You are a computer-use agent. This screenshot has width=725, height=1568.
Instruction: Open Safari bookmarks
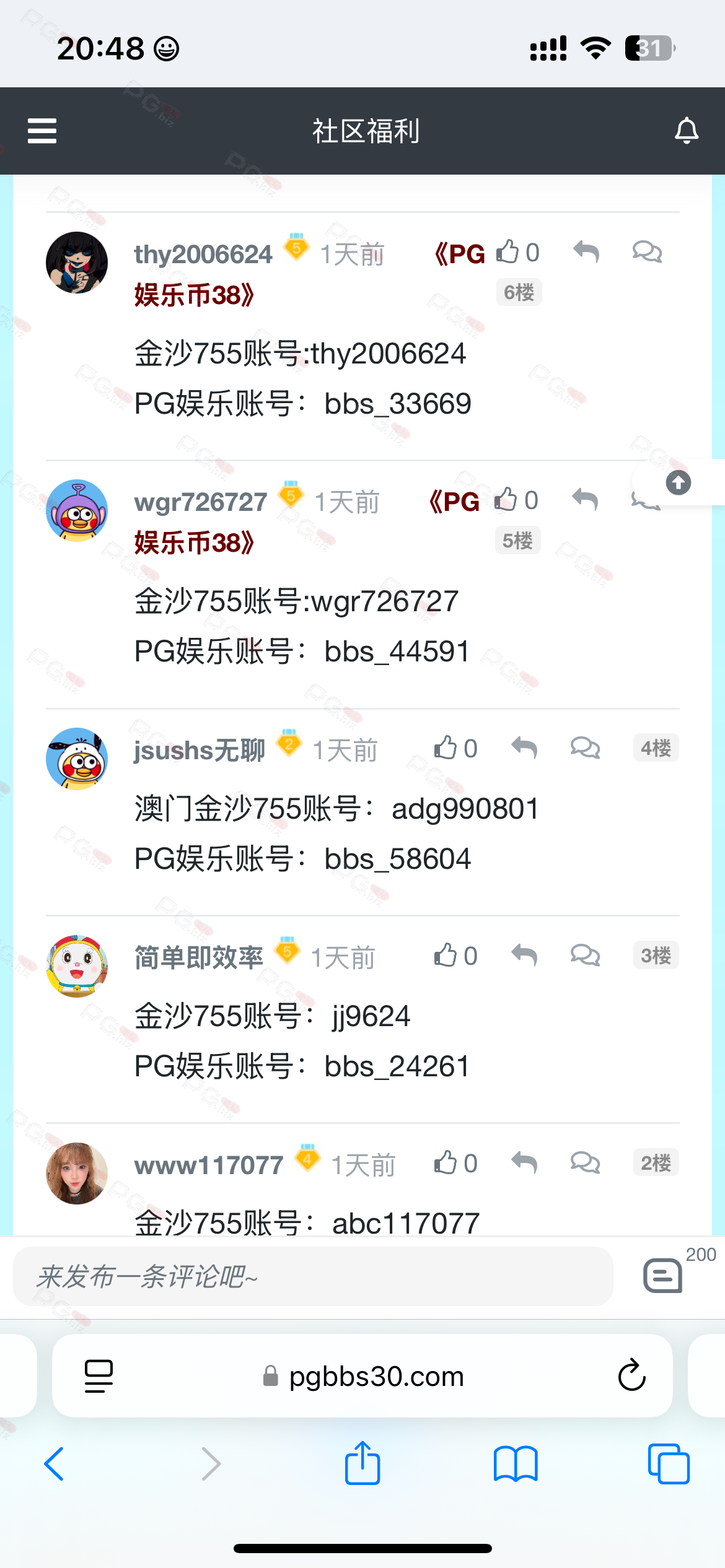516,1464
